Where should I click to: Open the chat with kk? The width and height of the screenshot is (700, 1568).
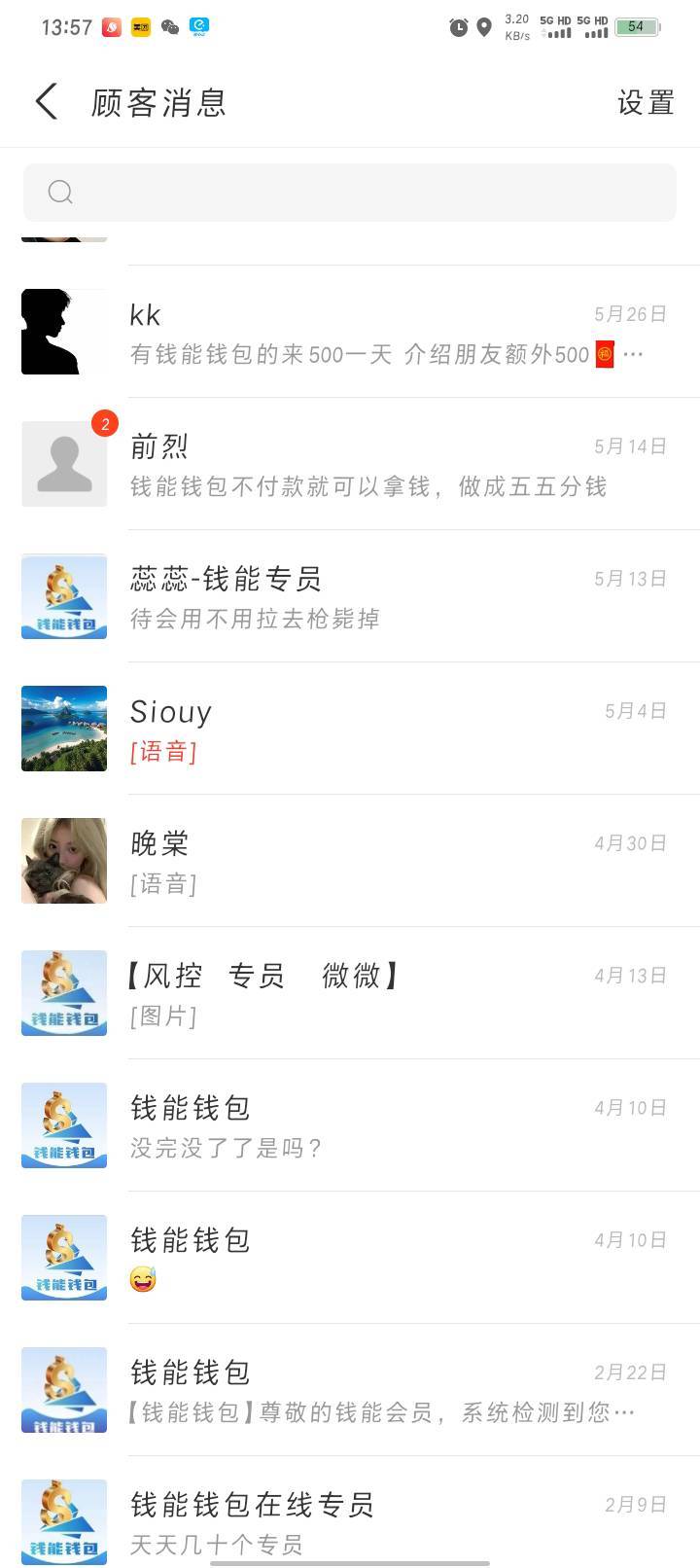pos(389,333)
